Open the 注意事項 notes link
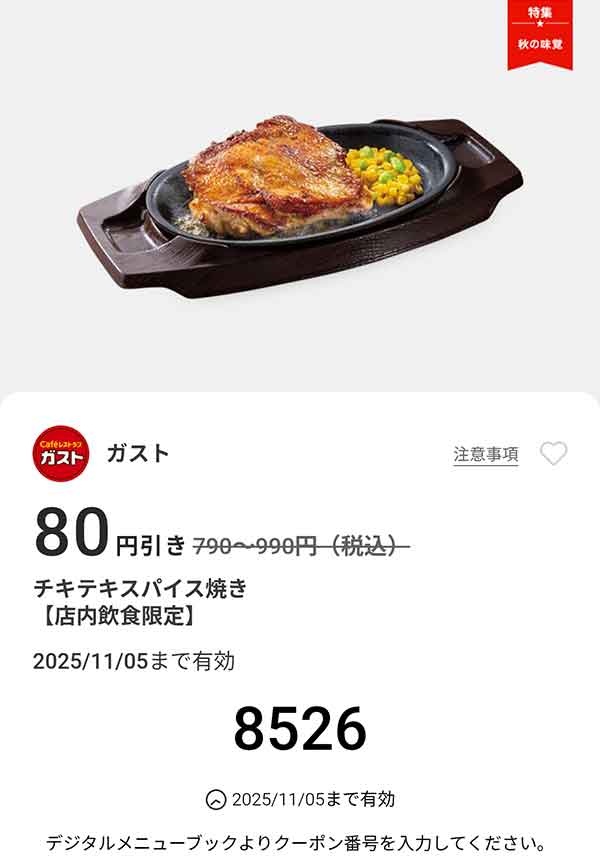Screen dimensions: 600x860 click(x=486, y=454)
